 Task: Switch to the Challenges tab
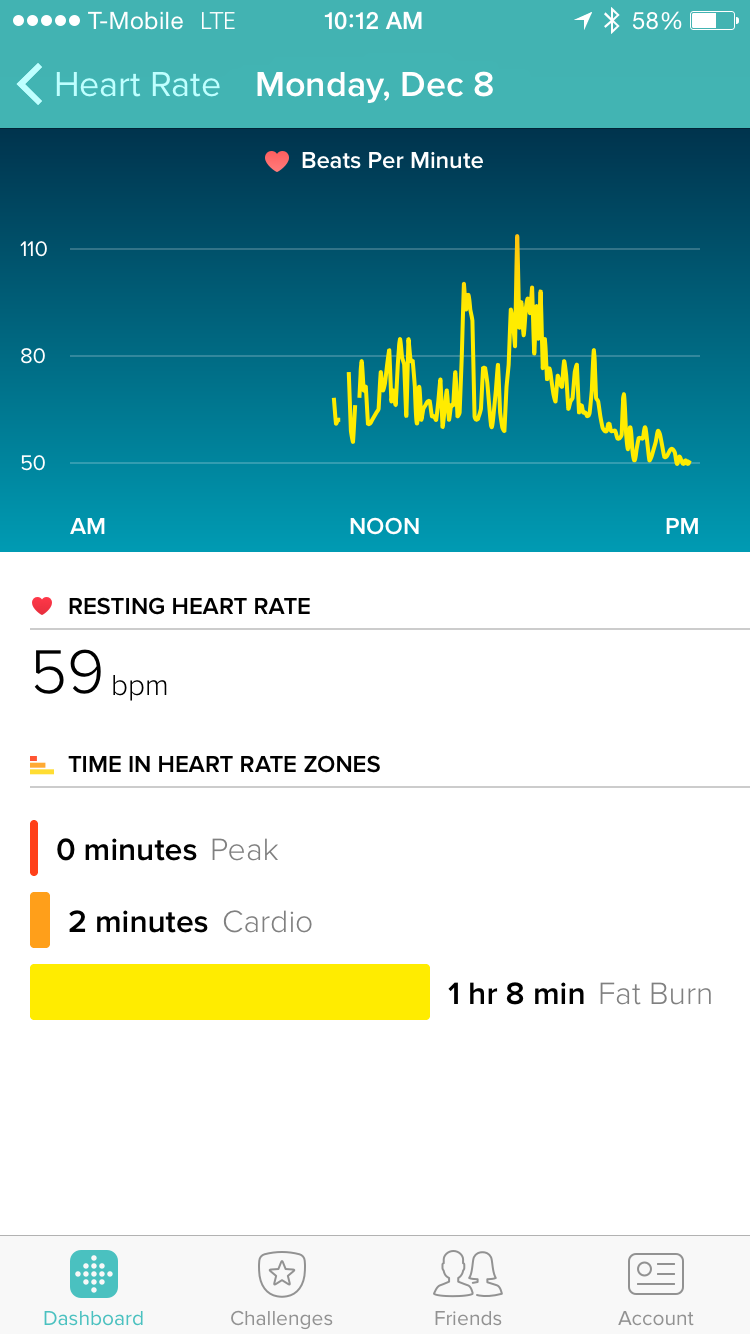[x=281, y=1288]
